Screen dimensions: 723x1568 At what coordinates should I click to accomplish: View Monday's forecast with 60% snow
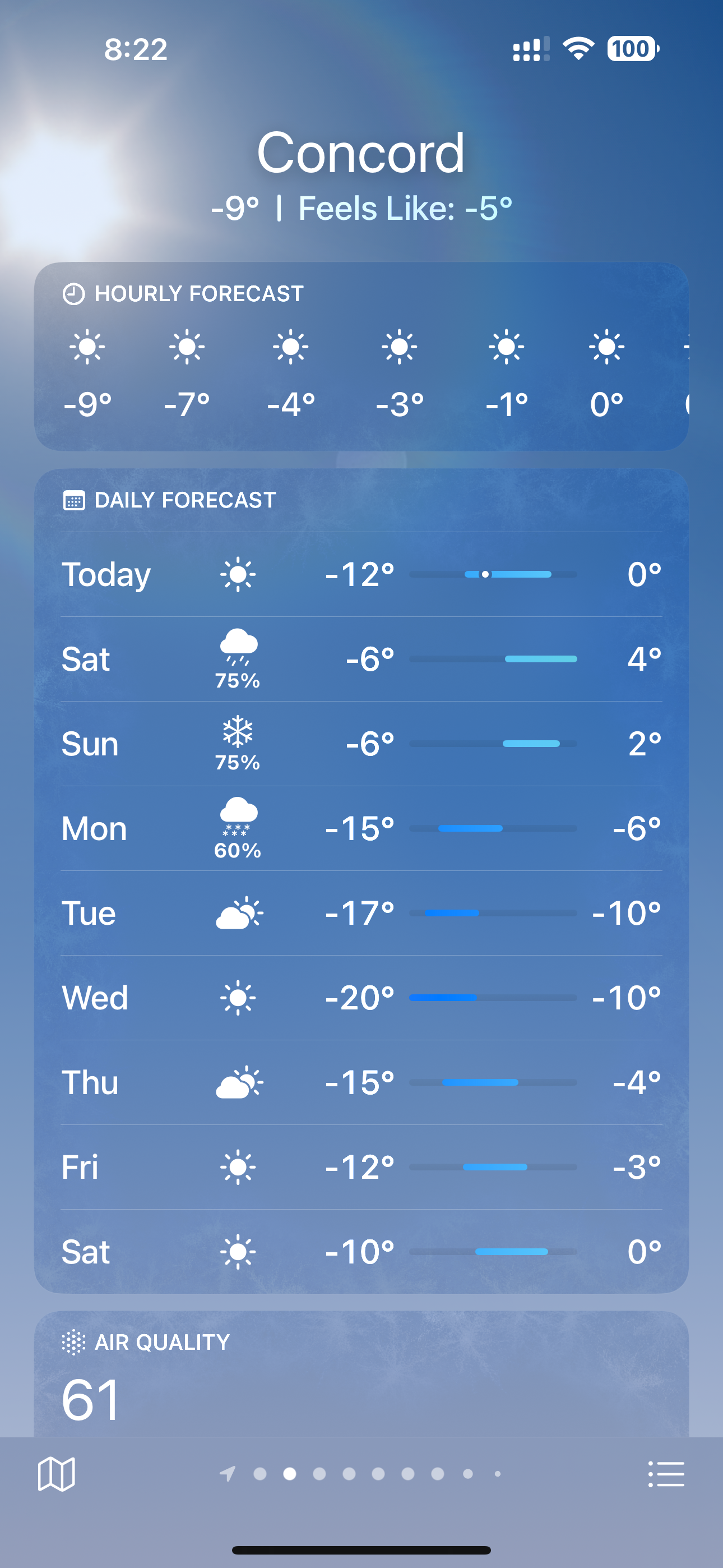(361, 828)
